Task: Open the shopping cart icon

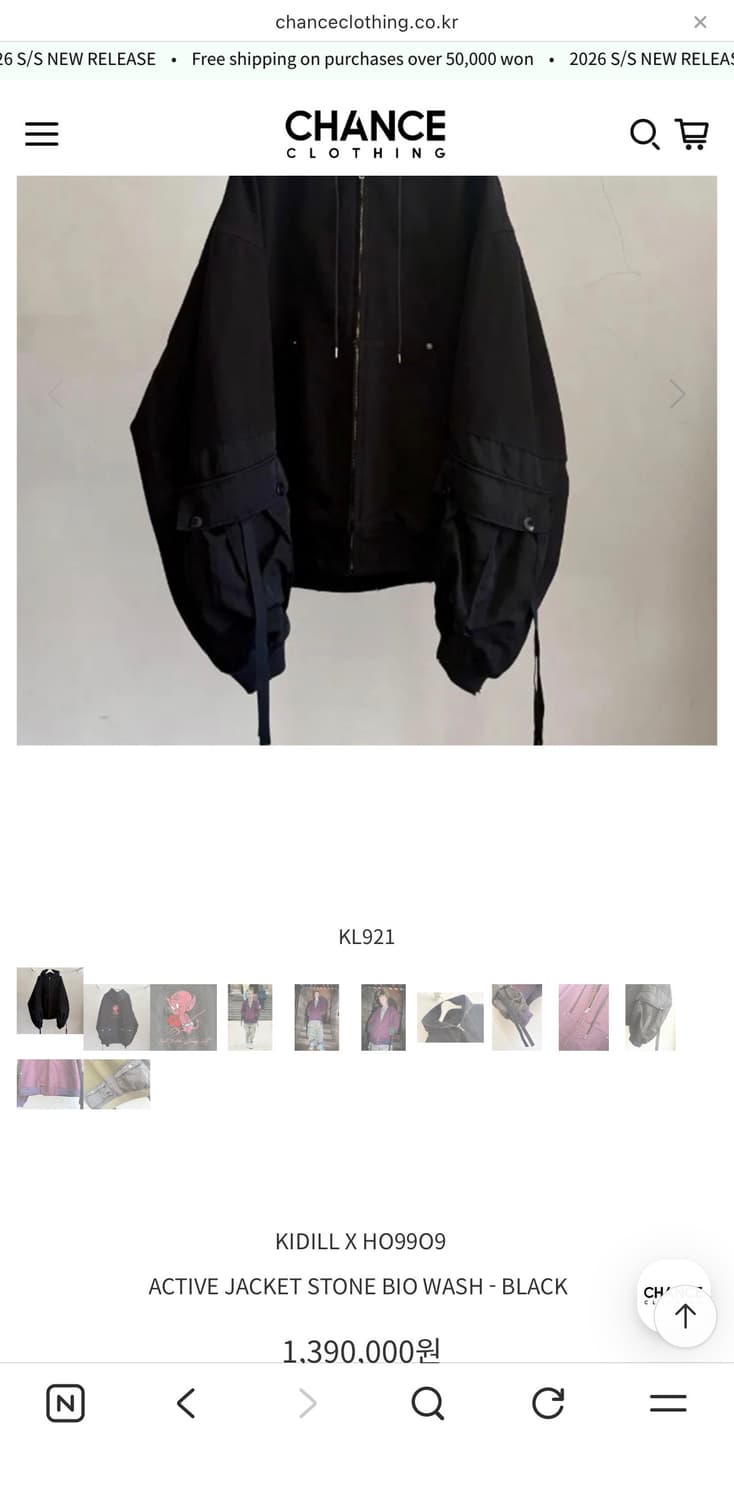Action: point(692,133)
